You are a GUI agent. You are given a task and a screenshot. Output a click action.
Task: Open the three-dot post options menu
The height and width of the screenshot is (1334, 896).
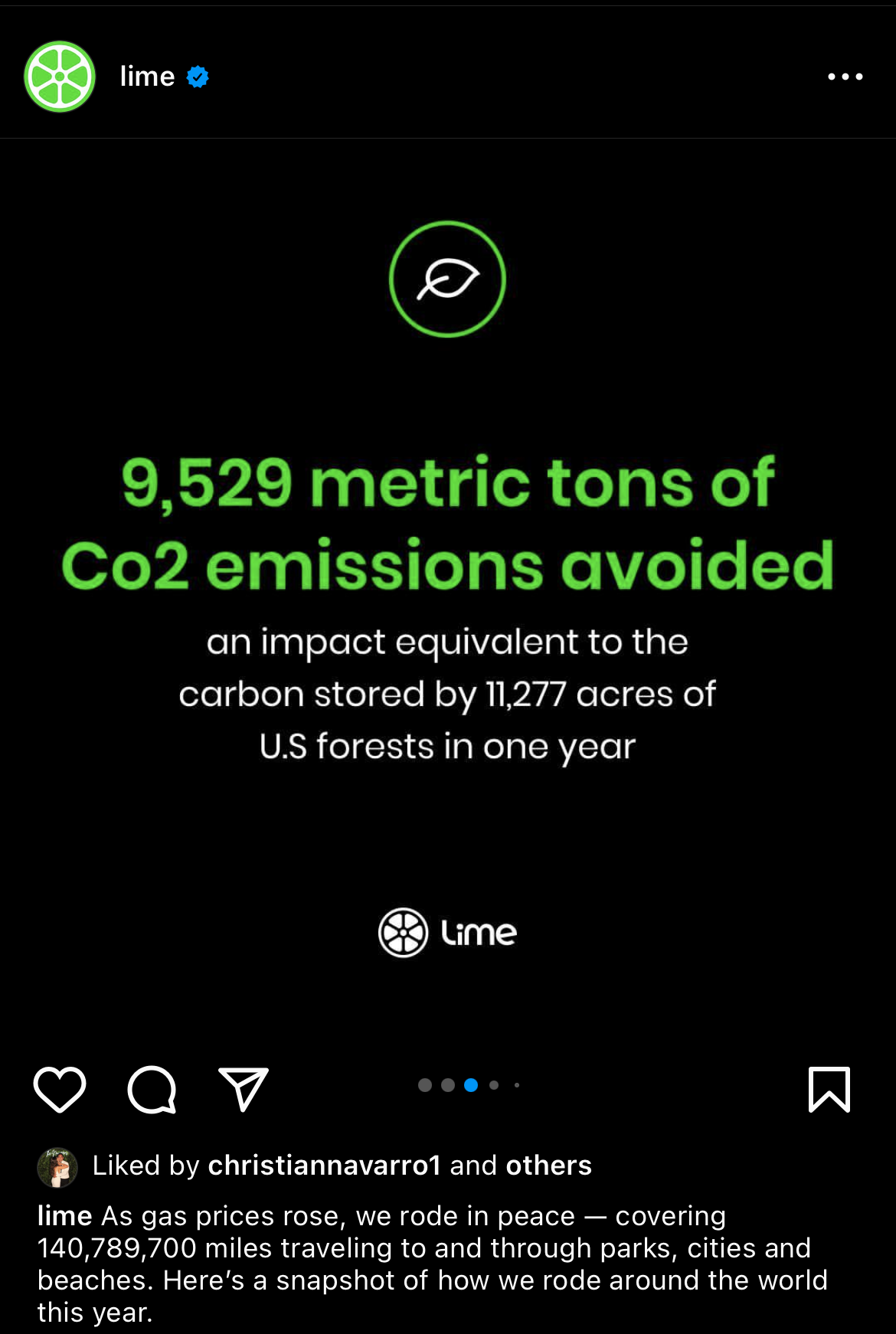coord(845,77)
